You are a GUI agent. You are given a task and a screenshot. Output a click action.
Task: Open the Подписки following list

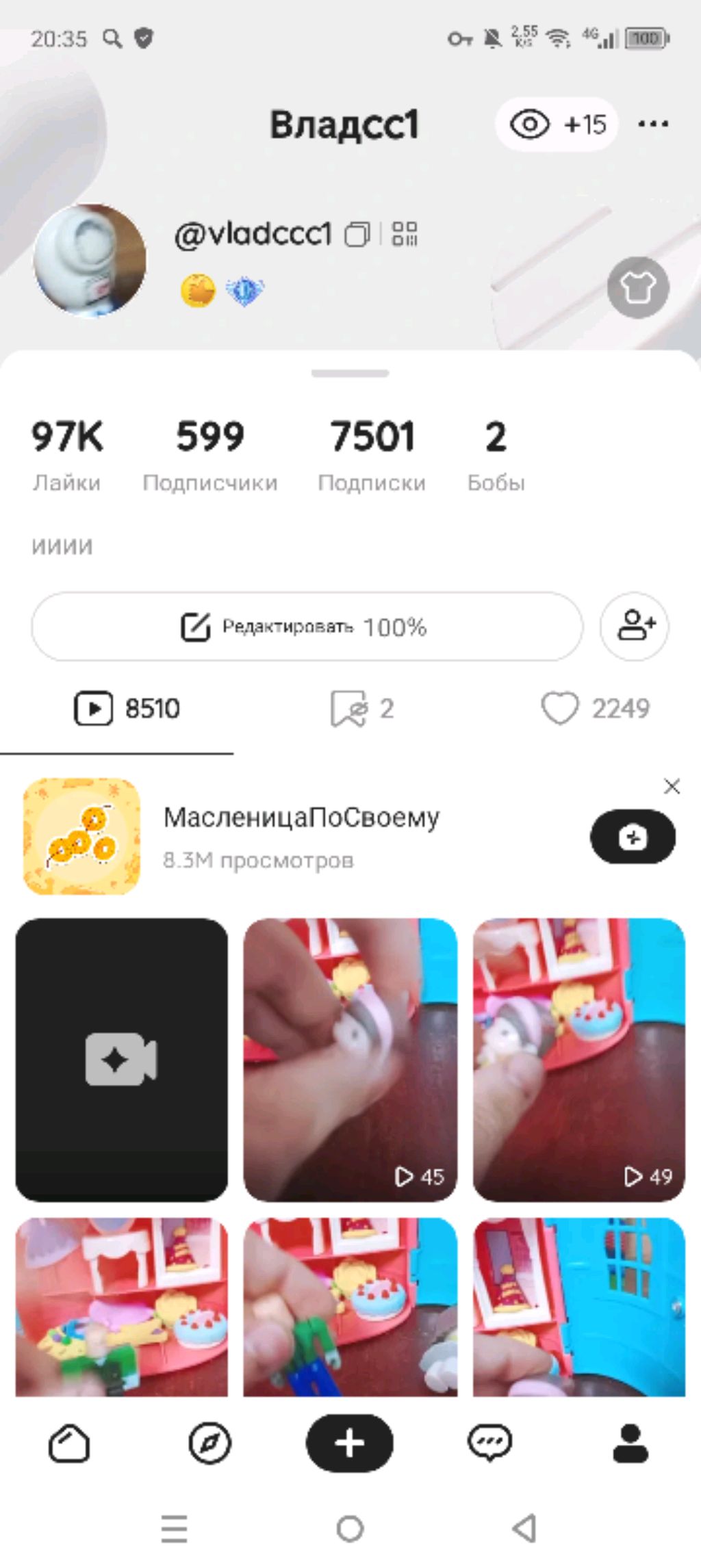pos(372,454)
